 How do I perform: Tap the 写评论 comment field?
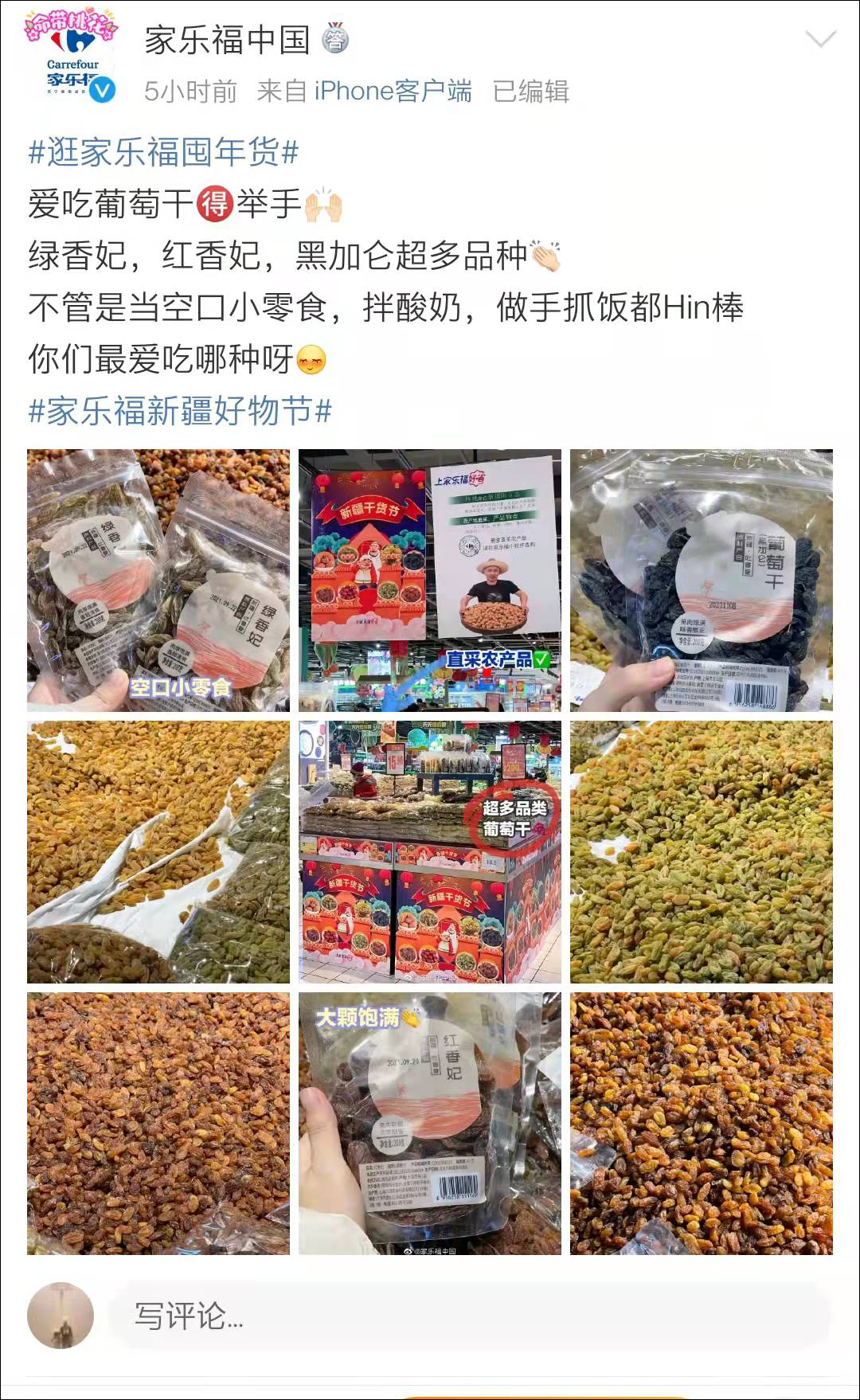pyautogui.click(x=470, y=1316)
